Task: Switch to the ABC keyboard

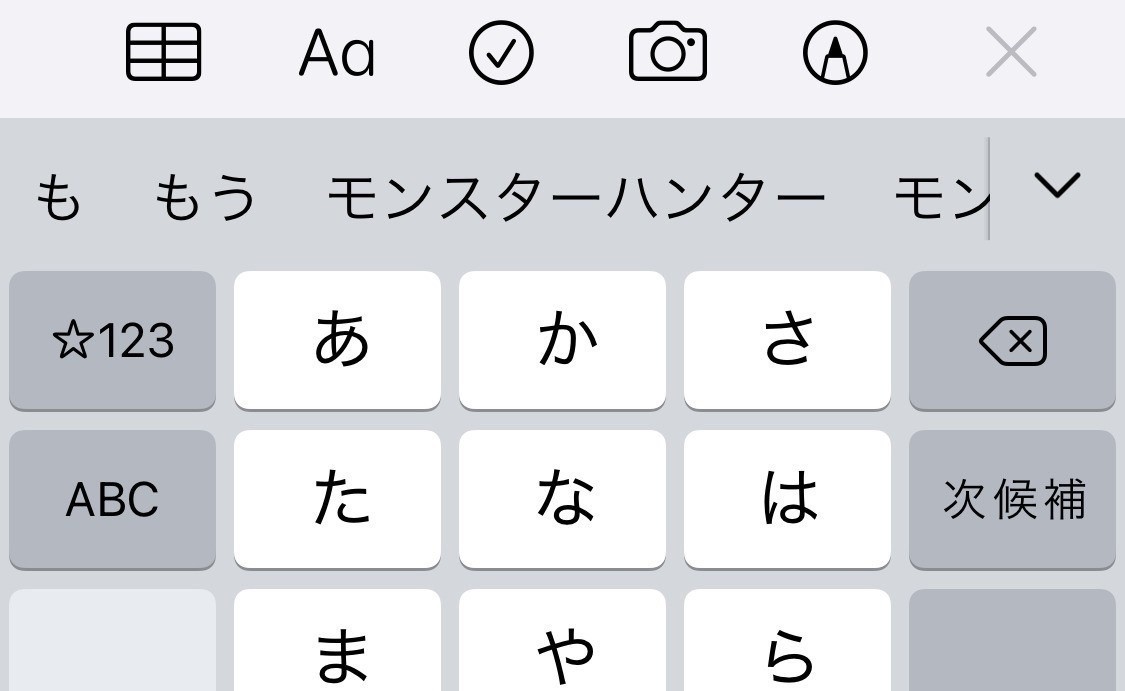Action: 112,499
